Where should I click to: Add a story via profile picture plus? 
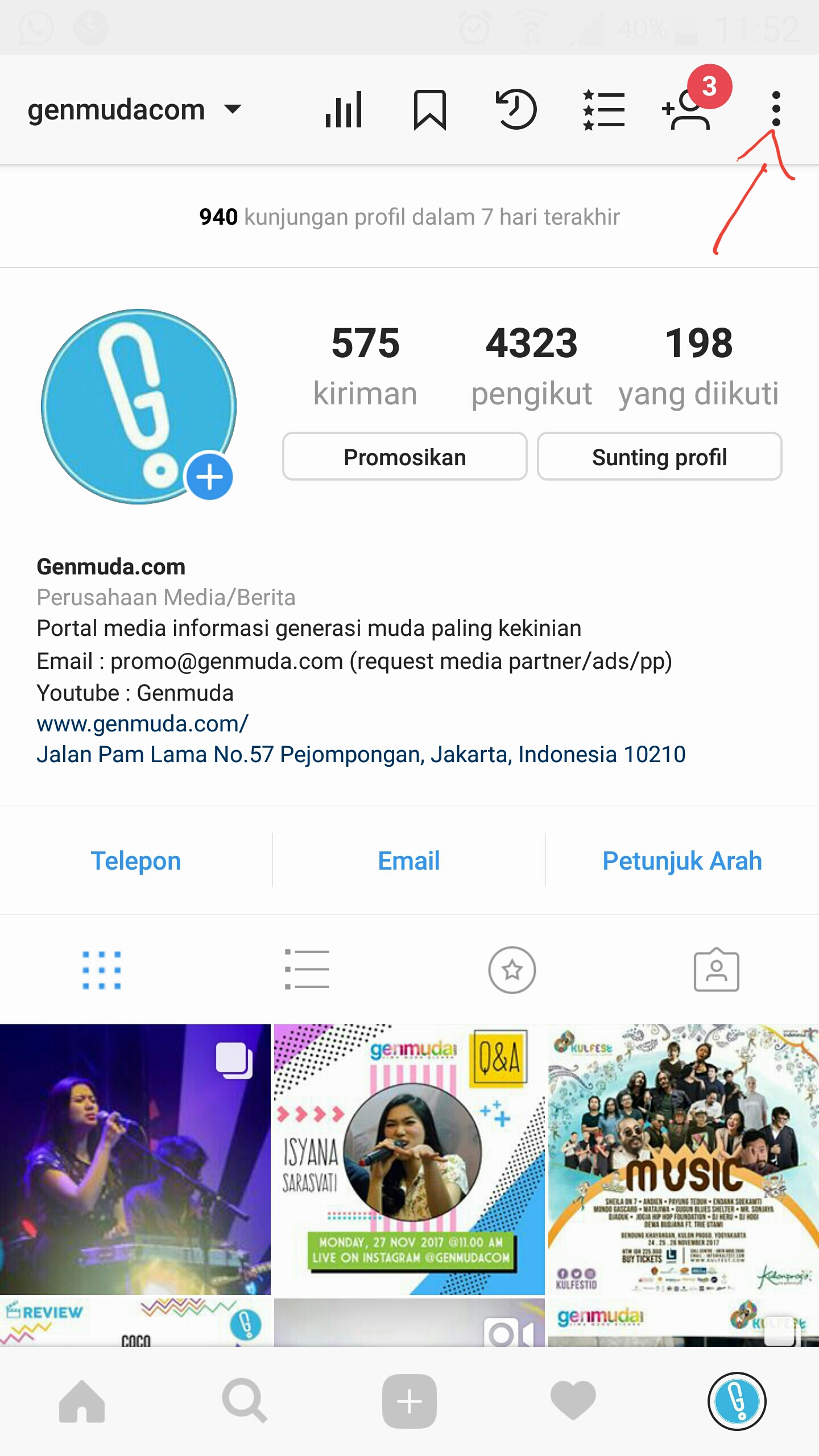click(x=209, y=476)
